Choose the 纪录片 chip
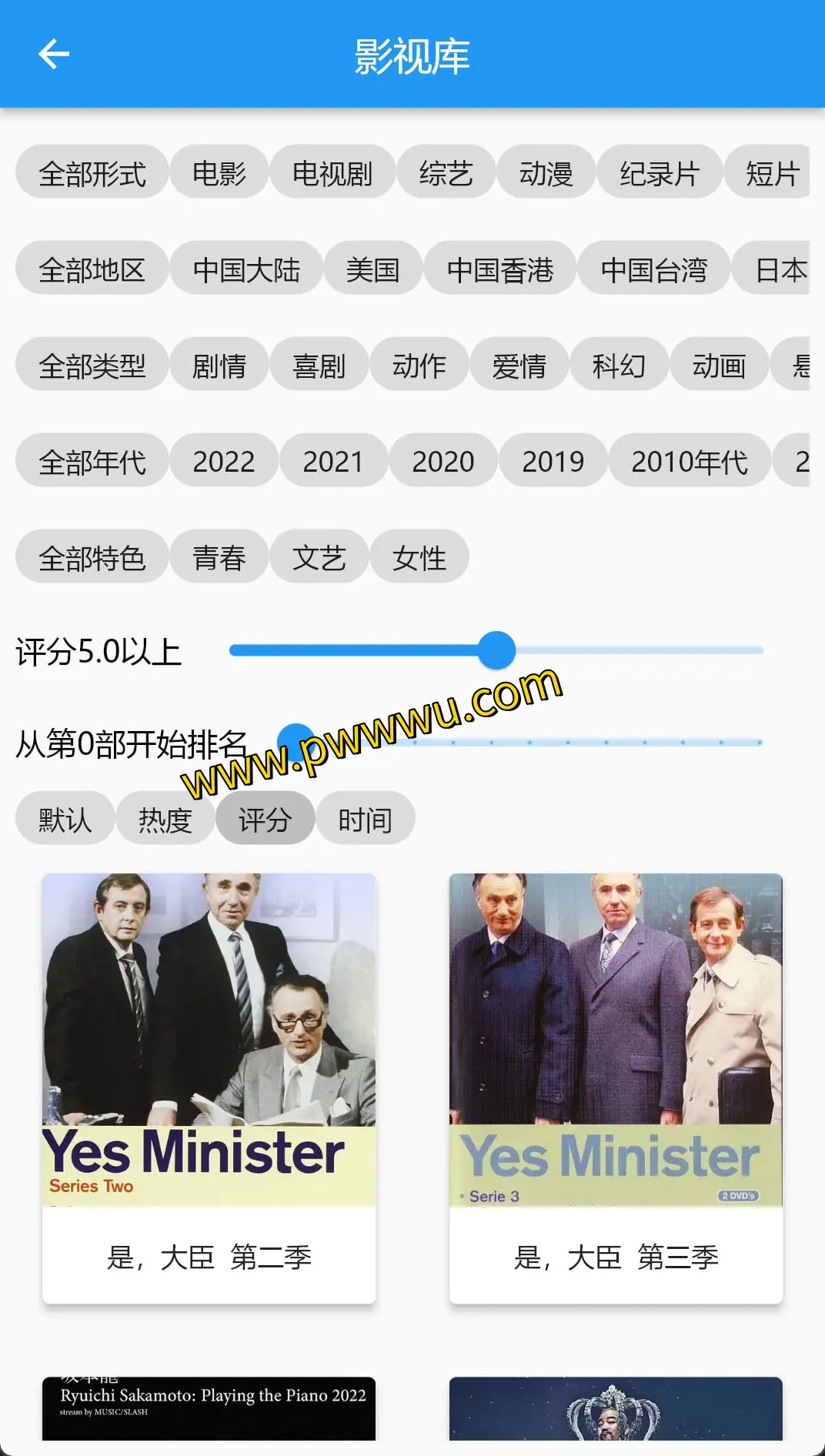This screenshot has width=825, height=1456. coord(660,173)
